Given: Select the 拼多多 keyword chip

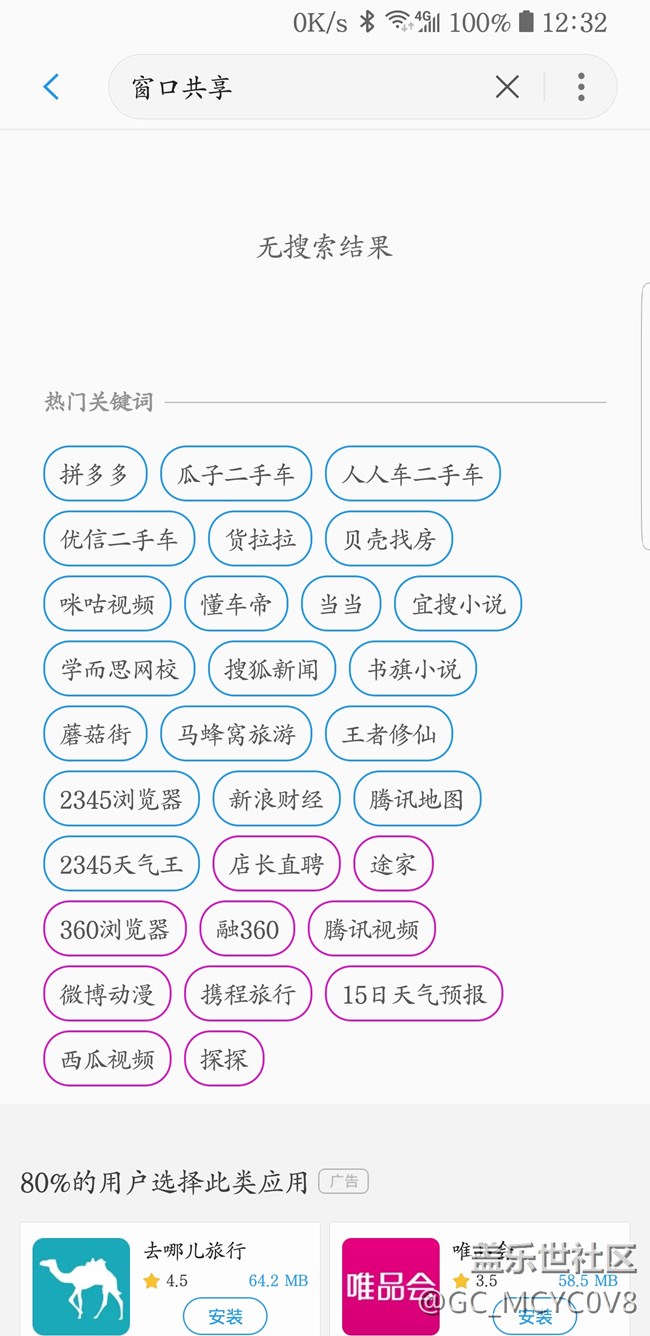Looking at the screenshot, I should click(x=95, y=474).
